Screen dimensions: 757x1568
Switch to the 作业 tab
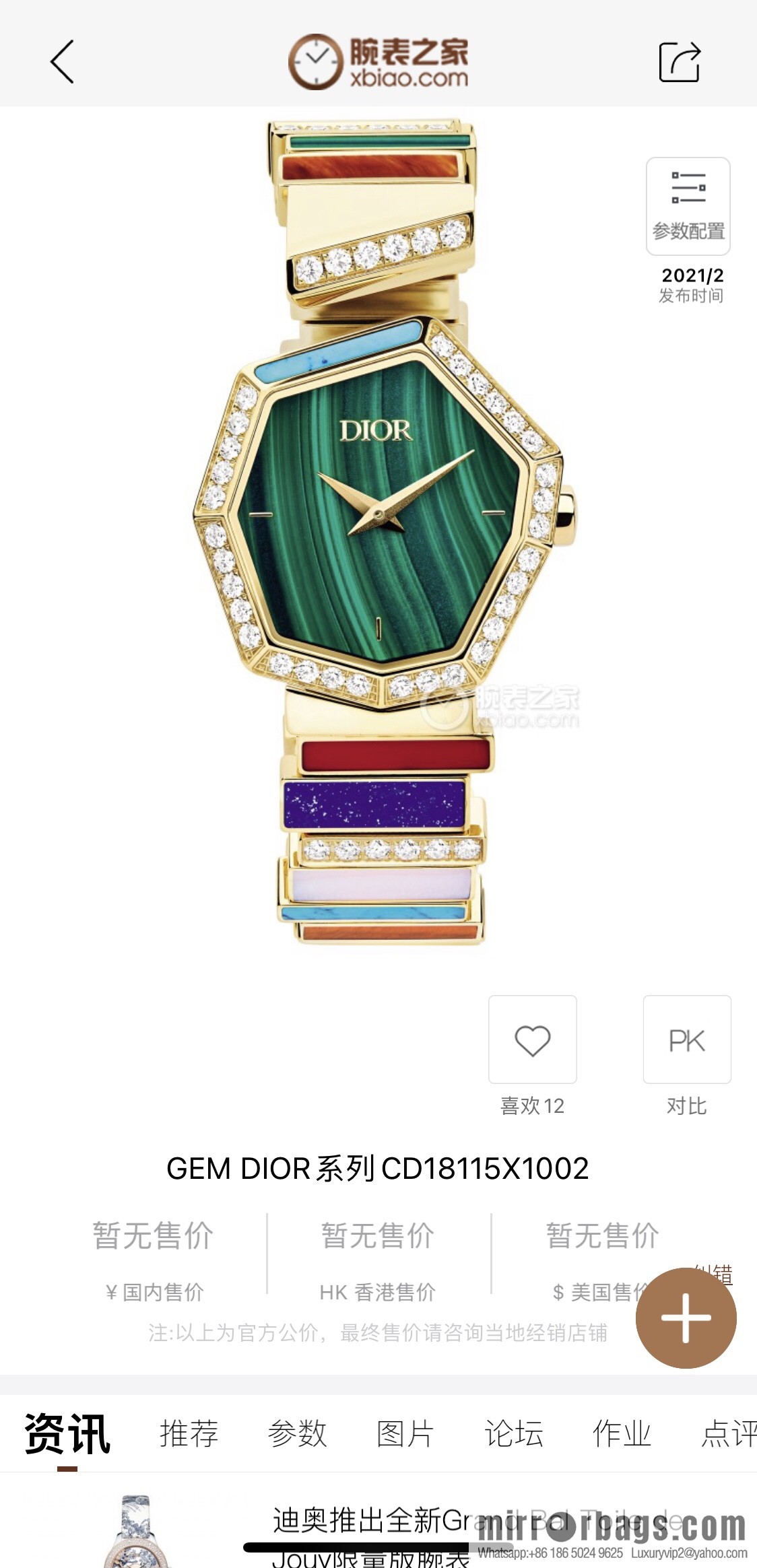[621, 1433]
